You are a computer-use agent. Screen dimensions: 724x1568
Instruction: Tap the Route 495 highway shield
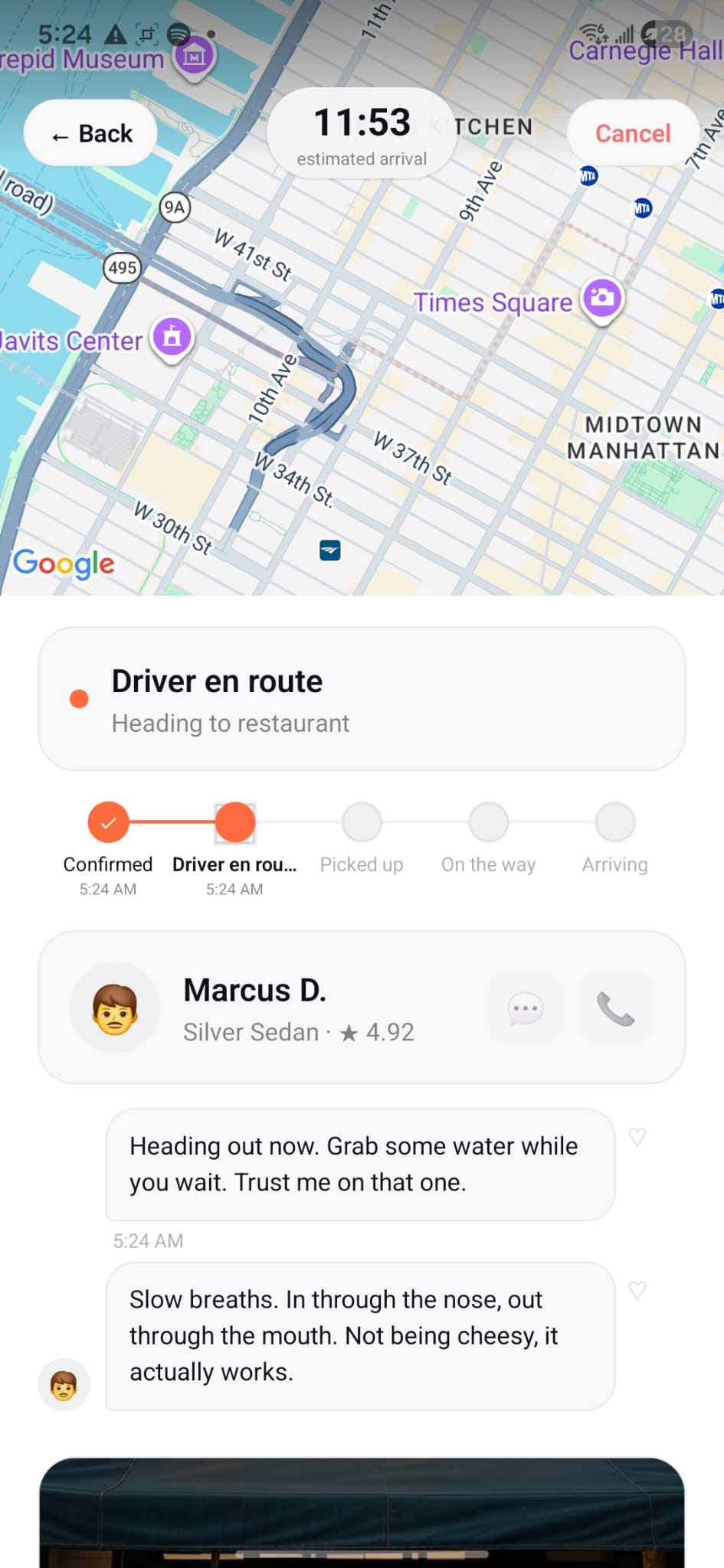(x=121, y=268)
